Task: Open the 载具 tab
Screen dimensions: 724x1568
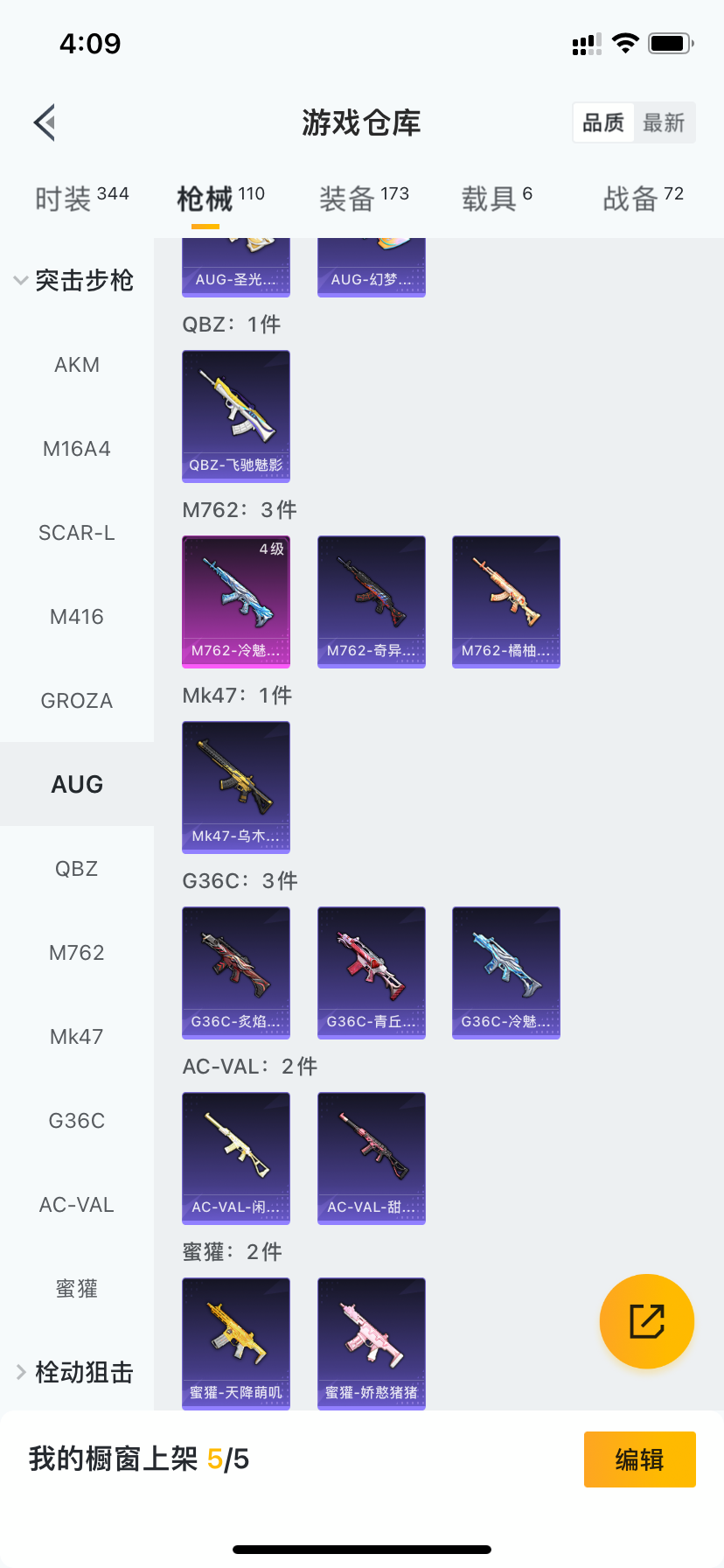Action: pos(496,199)
